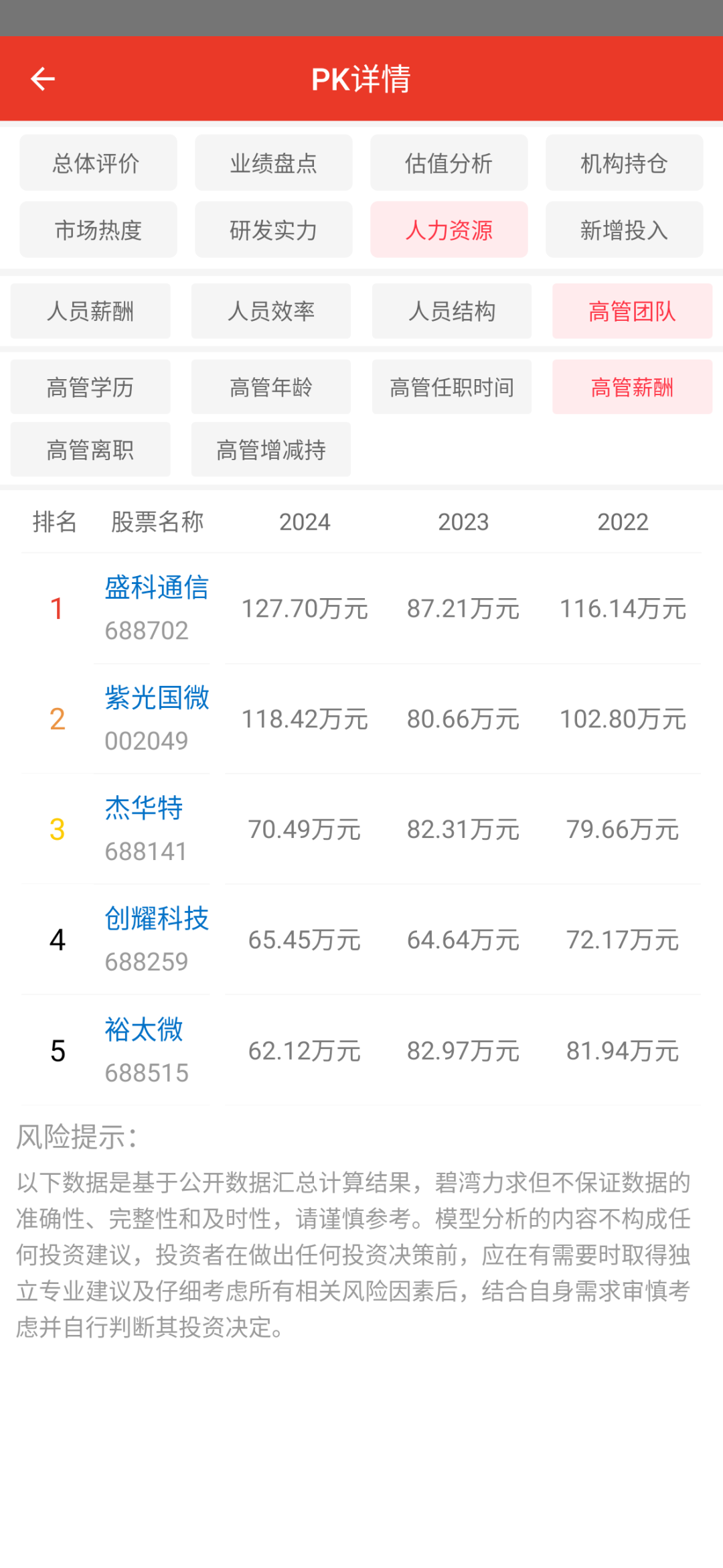Open the 估值分析 section

tap(449, 163)
